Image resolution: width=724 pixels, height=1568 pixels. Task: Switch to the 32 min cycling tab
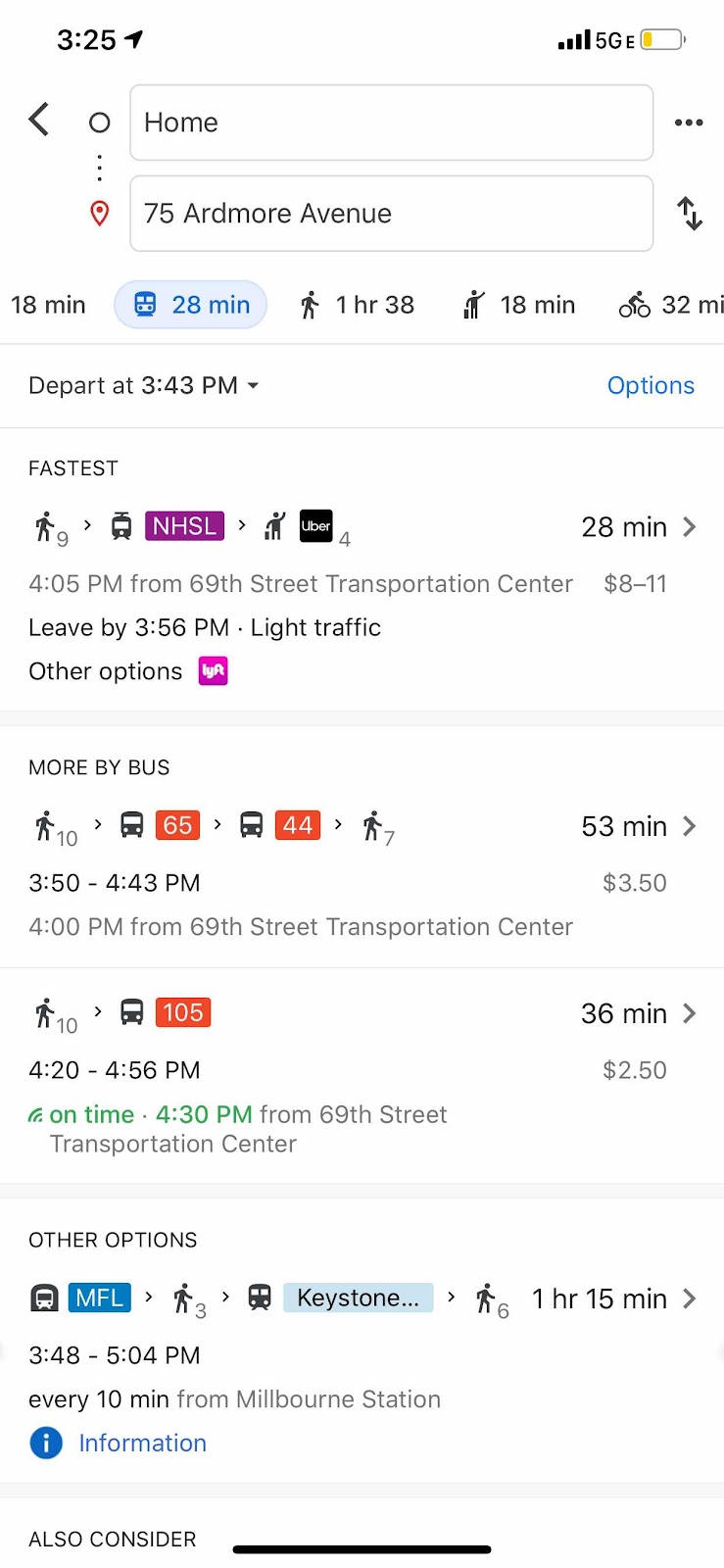point(671,305)
